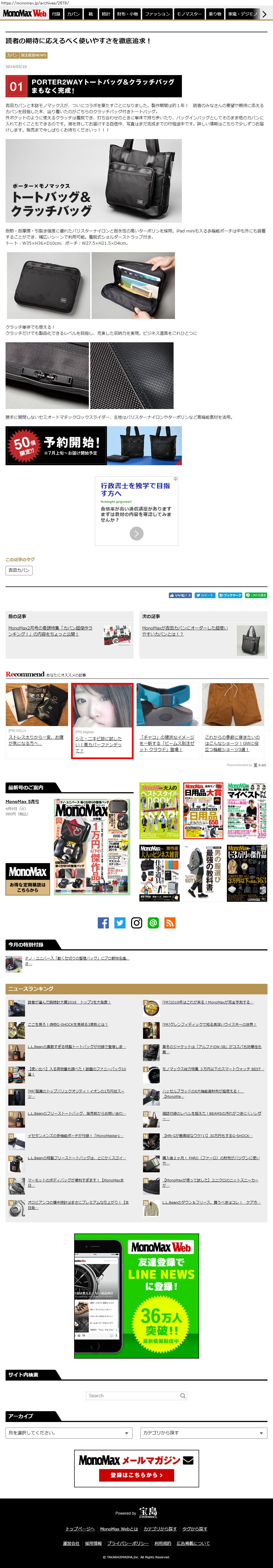Open the RSS feed icon
Screen dimensions: 273x1568
tap(170, 923)
